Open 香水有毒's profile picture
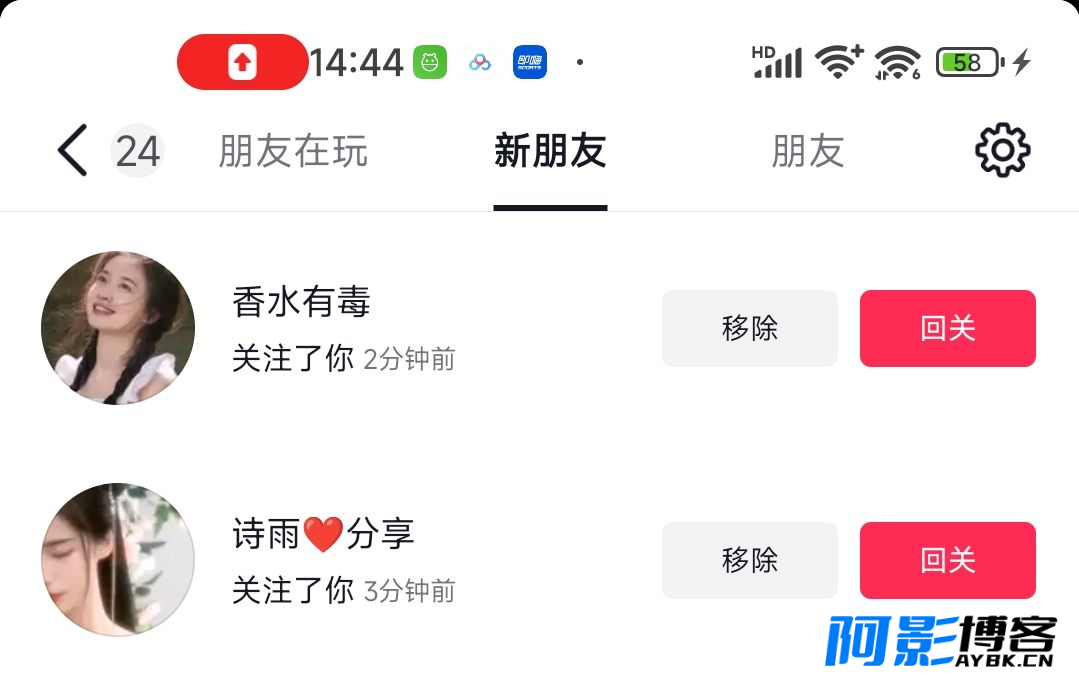Screen dimensions: 1079x677 (x=118, y=328)
